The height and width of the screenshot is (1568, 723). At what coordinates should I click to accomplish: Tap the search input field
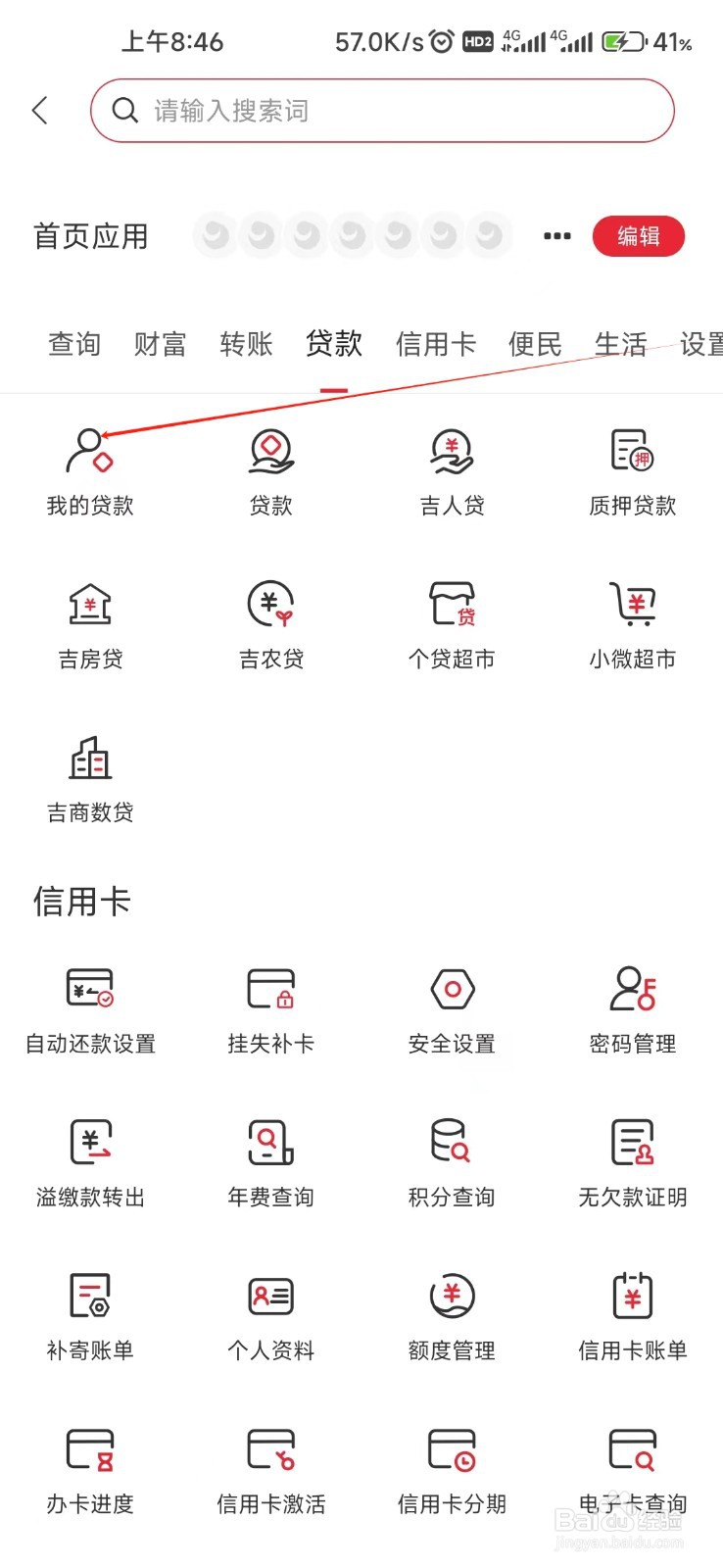click(x=381, y=110)
